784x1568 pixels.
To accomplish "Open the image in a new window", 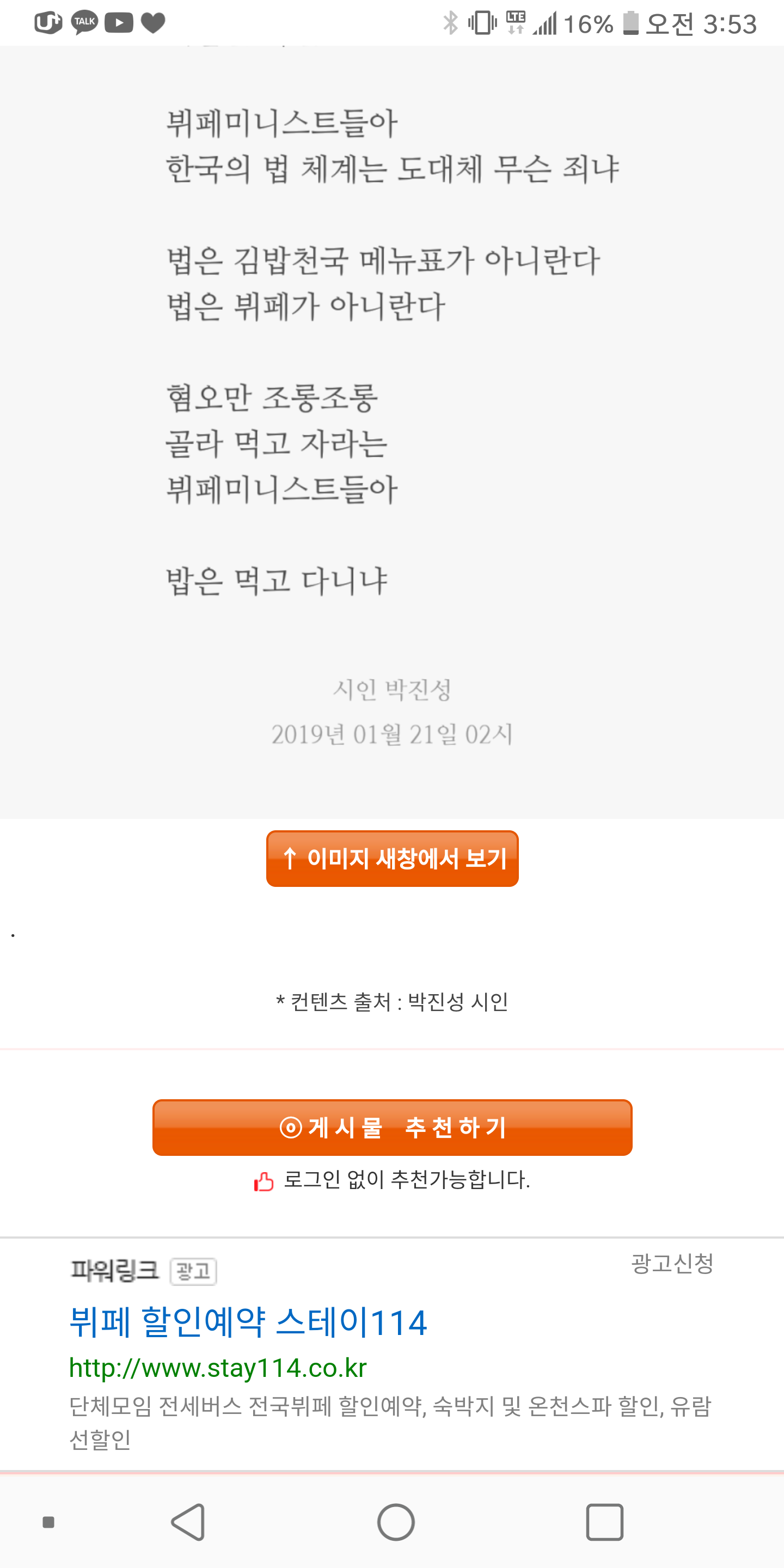I will pos(392,858).
